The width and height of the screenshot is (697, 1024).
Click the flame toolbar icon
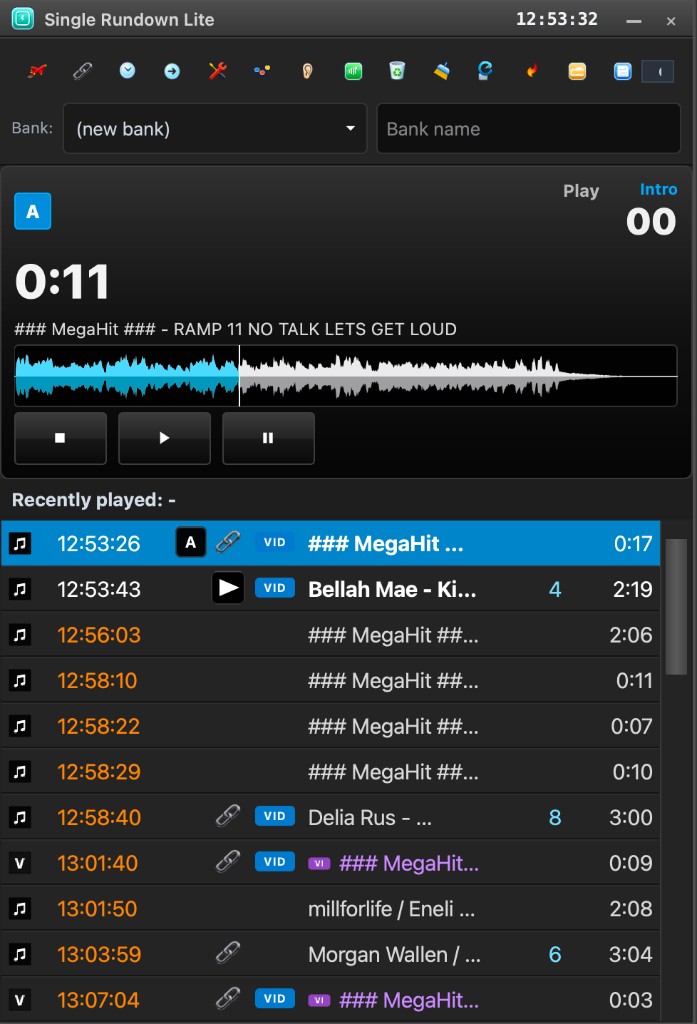click(532, 71)
